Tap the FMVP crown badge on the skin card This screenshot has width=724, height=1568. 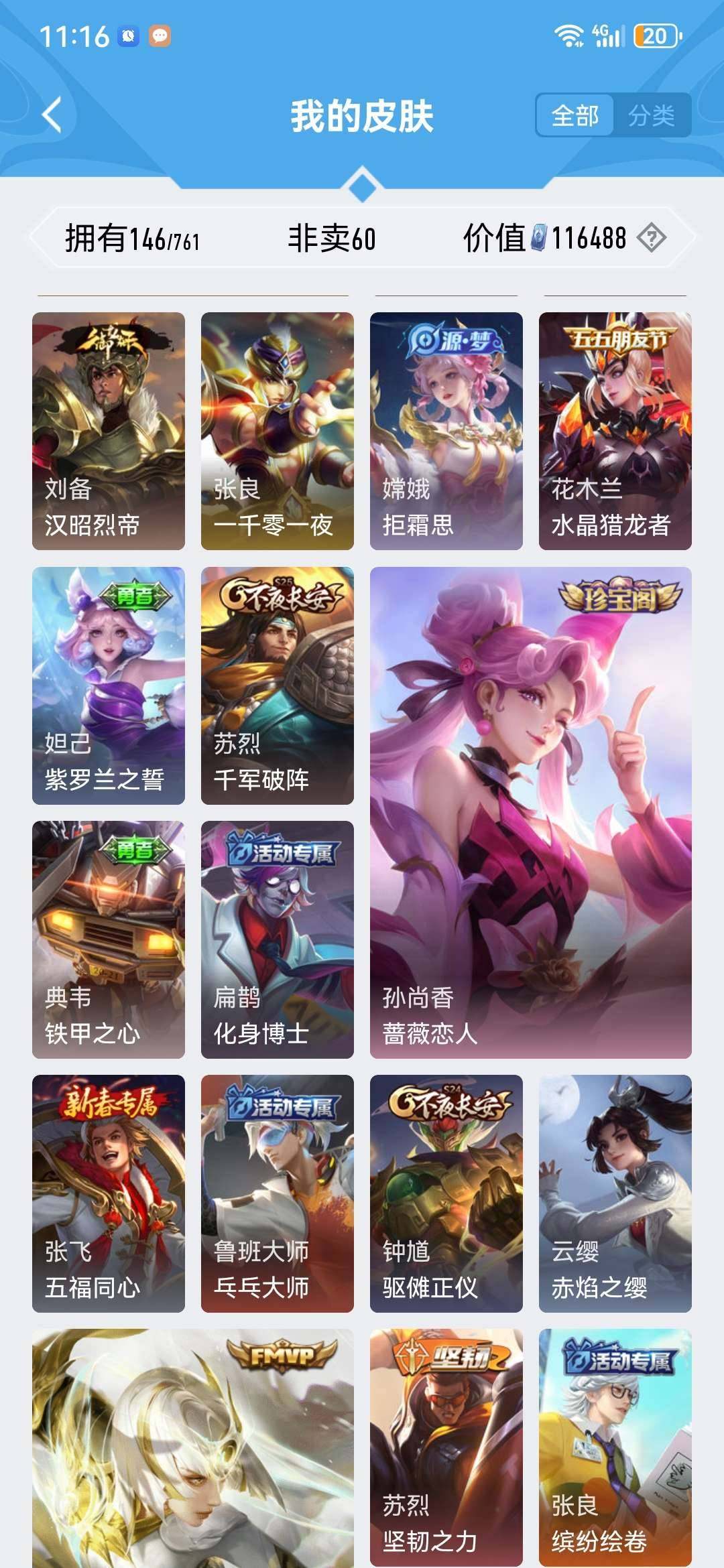(282, 1354)
